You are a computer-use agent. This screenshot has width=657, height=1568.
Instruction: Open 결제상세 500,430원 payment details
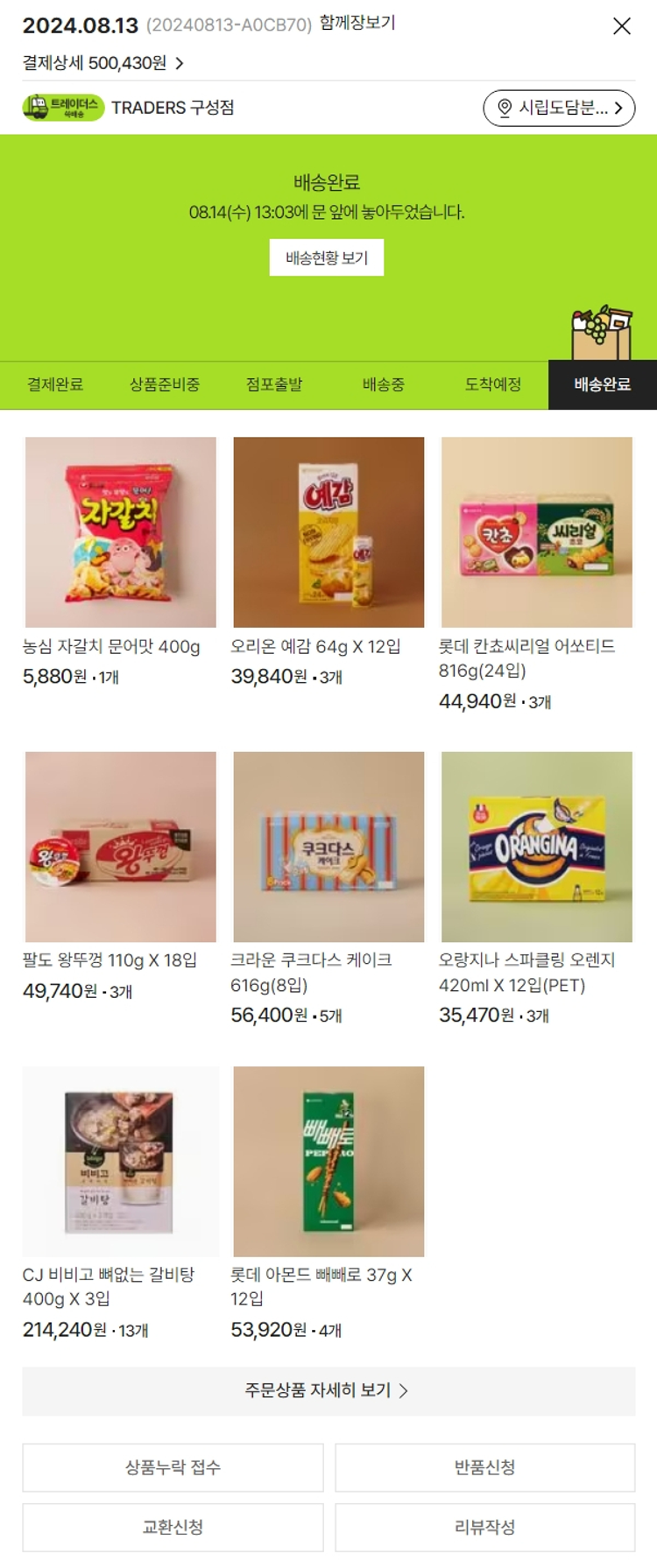pos(103,63)
